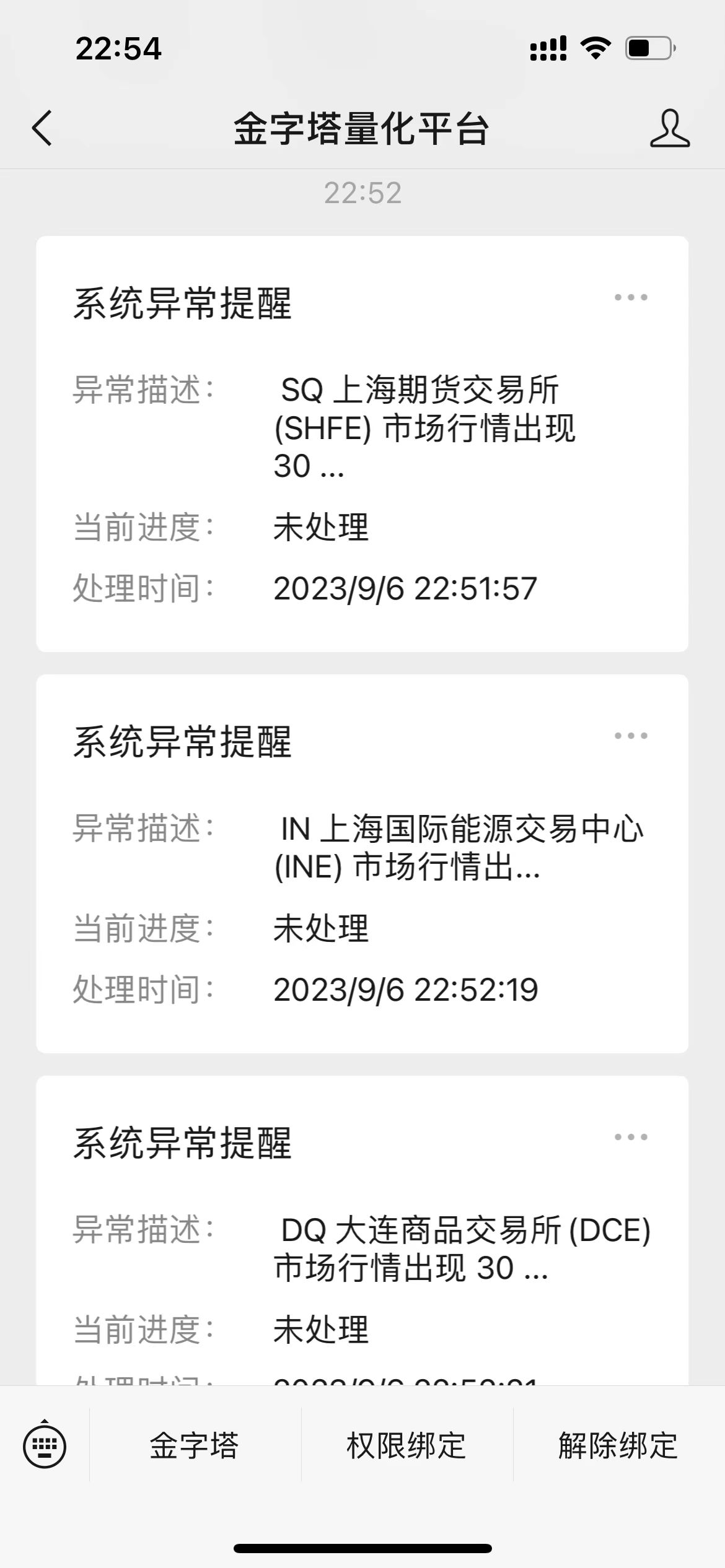Open the SHFE 系统异常提醒 card
Image resolution: width=725 pixels, height=1568 pixels.
click(362, 443)
